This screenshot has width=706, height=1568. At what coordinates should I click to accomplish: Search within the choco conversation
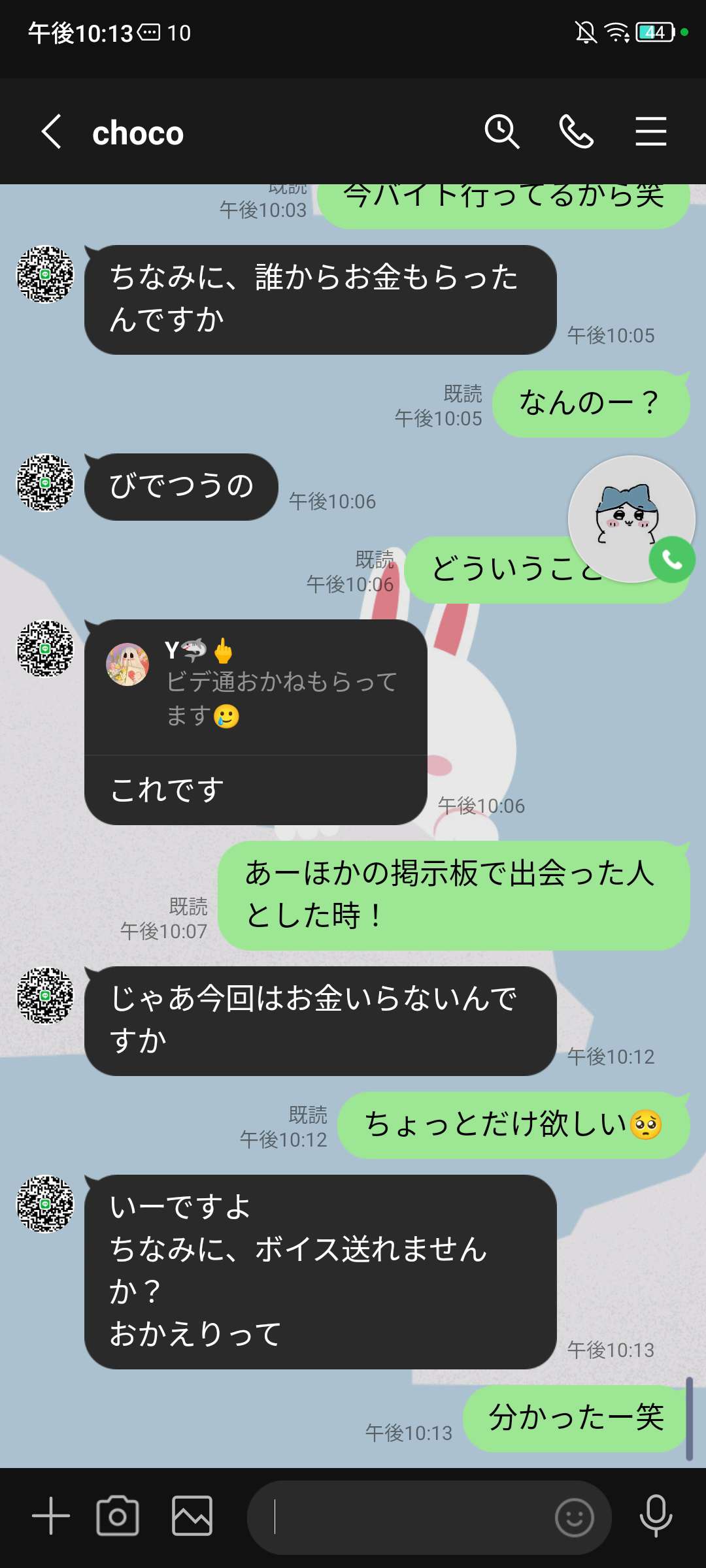coord(501,131)
